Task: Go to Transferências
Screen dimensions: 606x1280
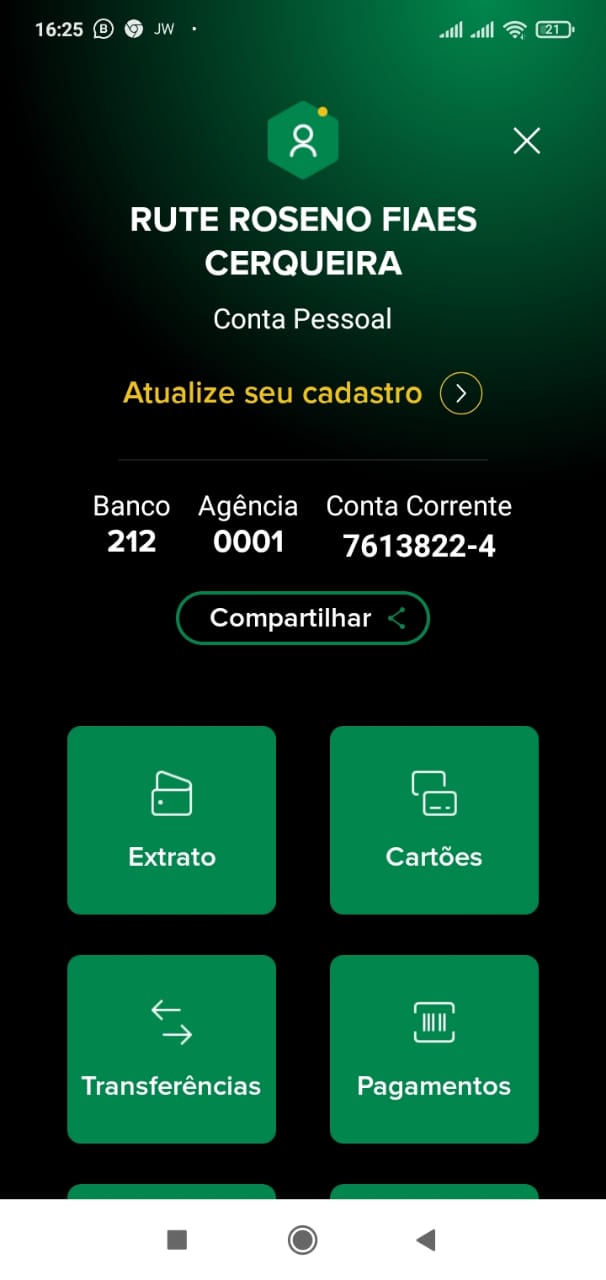Action: coord(171,1048)
